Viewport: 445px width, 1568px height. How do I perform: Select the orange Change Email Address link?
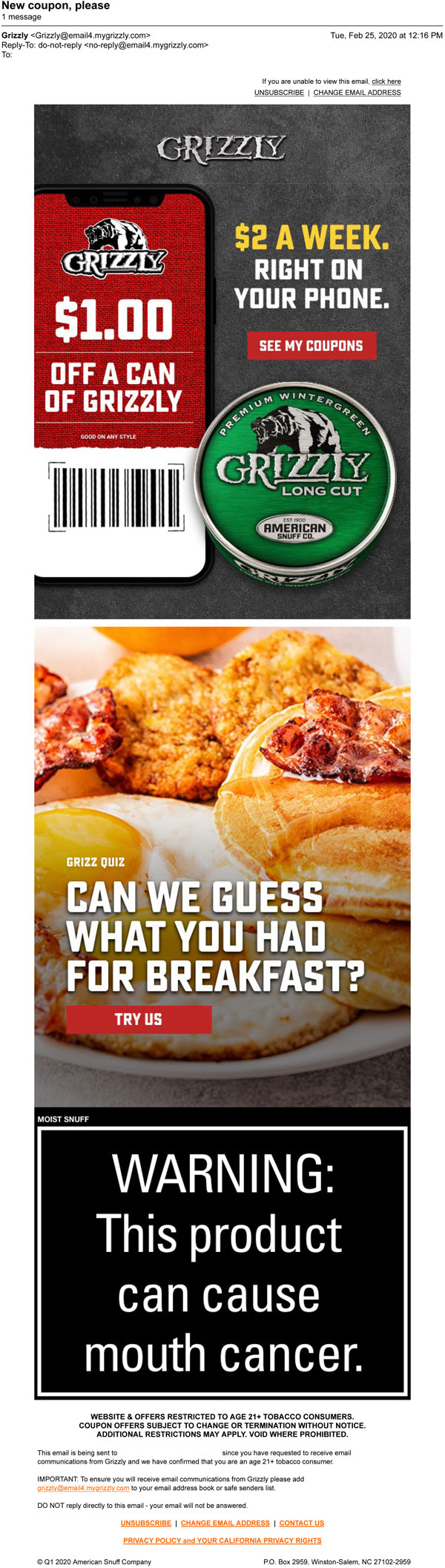225,1523
